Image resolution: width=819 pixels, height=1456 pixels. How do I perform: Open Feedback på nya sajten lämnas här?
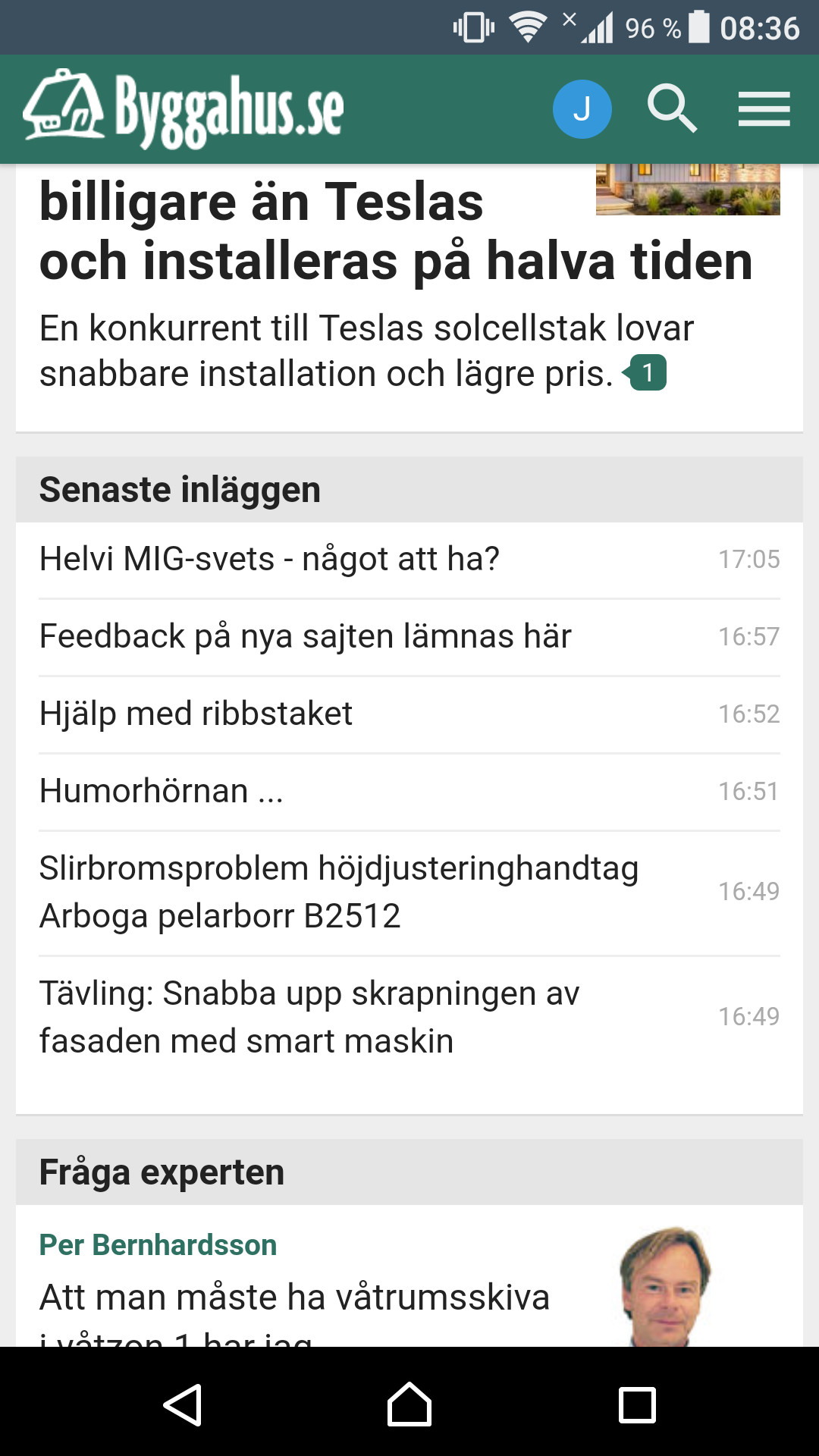[x=305, y=637]
